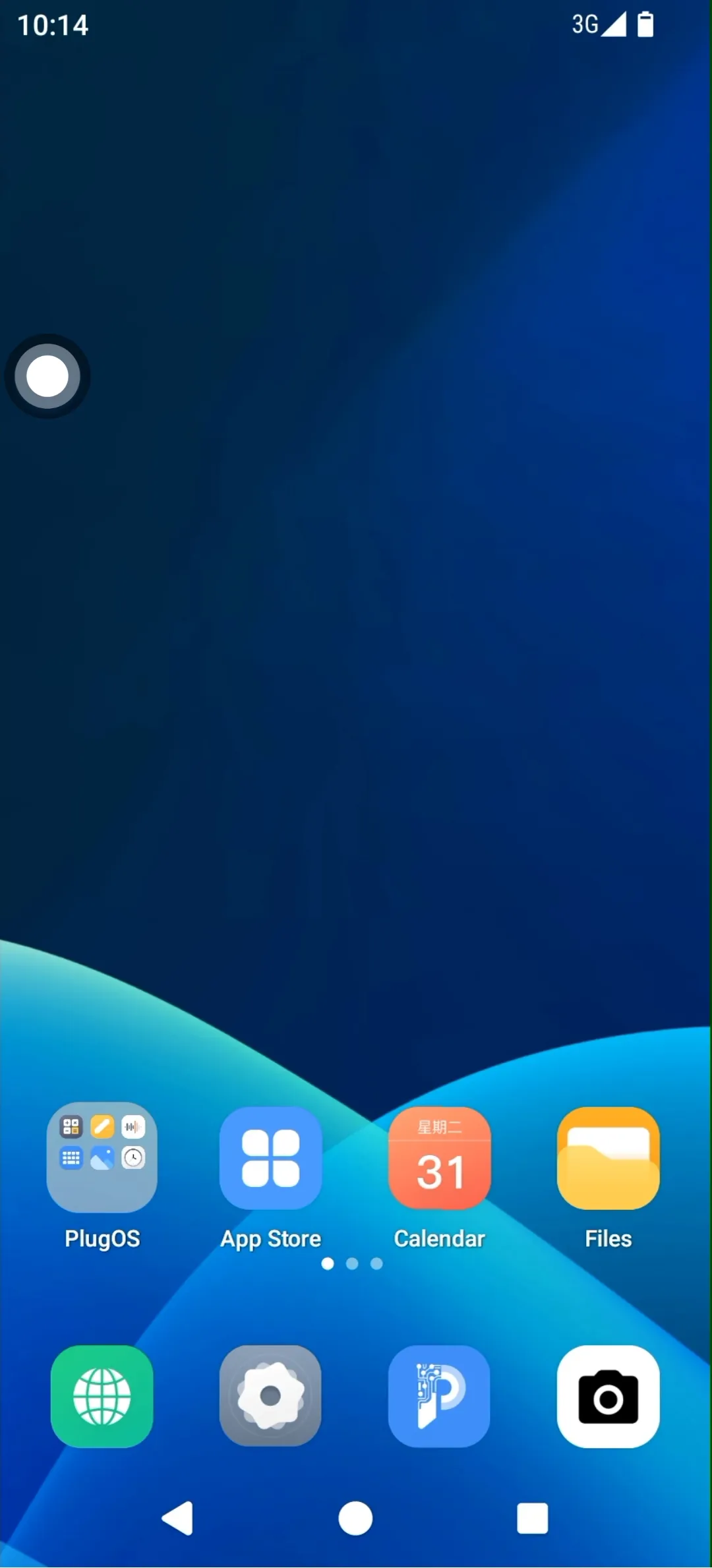
Task: Launch the App Store
Action: pyautogui.click(x=270, y=1159)
